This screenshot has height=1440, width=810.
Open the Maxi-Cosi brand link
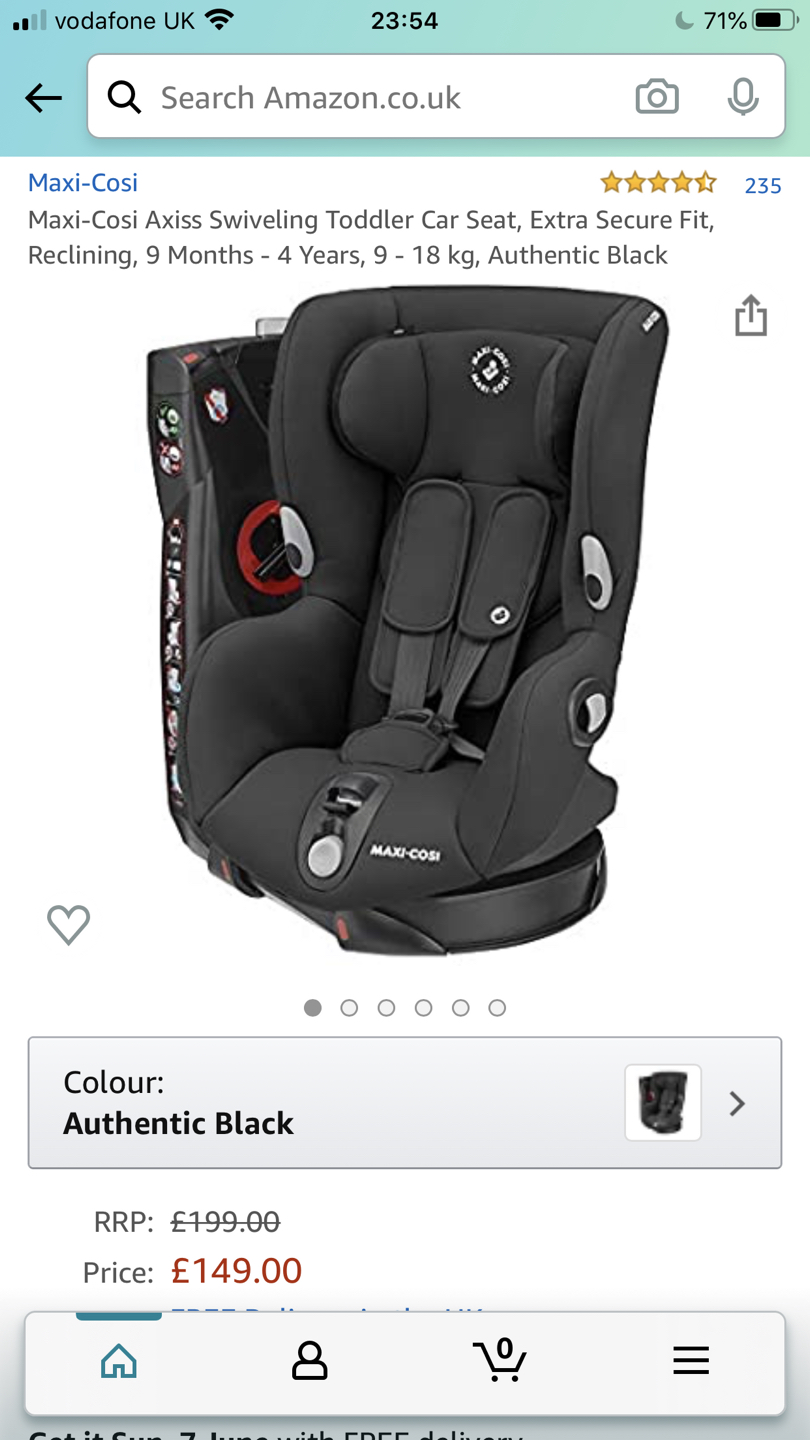pos(83,183)
